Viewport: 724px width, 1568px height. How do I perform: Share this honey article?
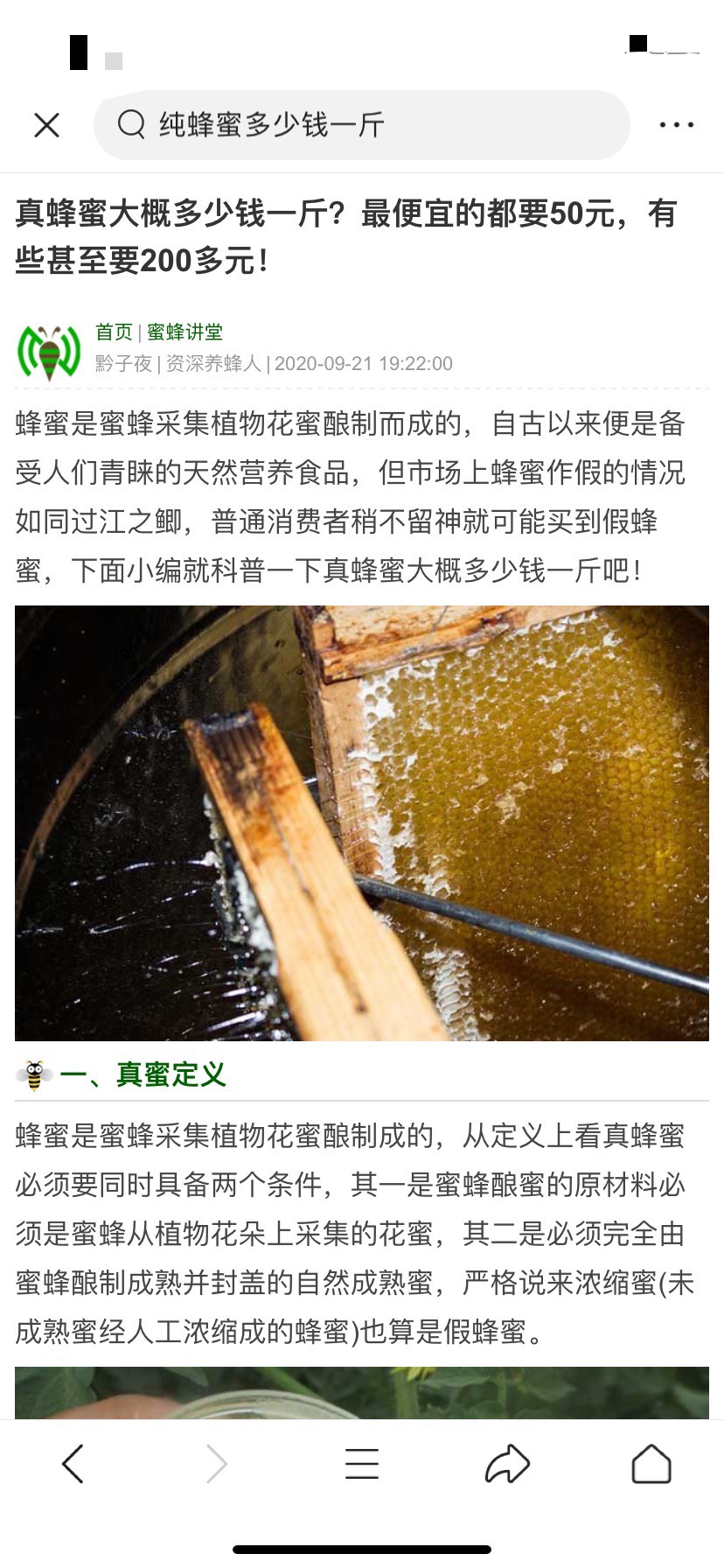[507, 1464]
